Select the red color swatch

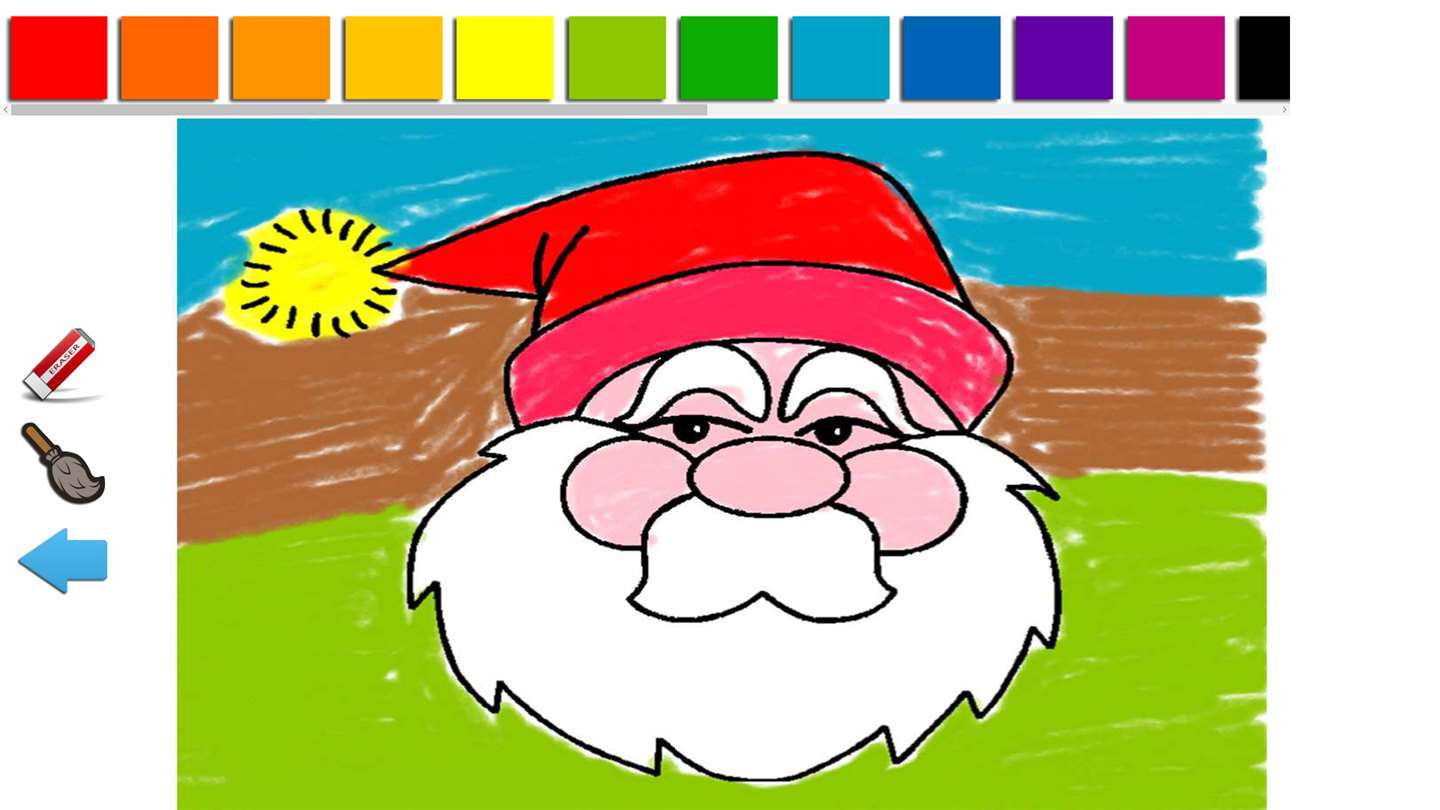[58, 57]
